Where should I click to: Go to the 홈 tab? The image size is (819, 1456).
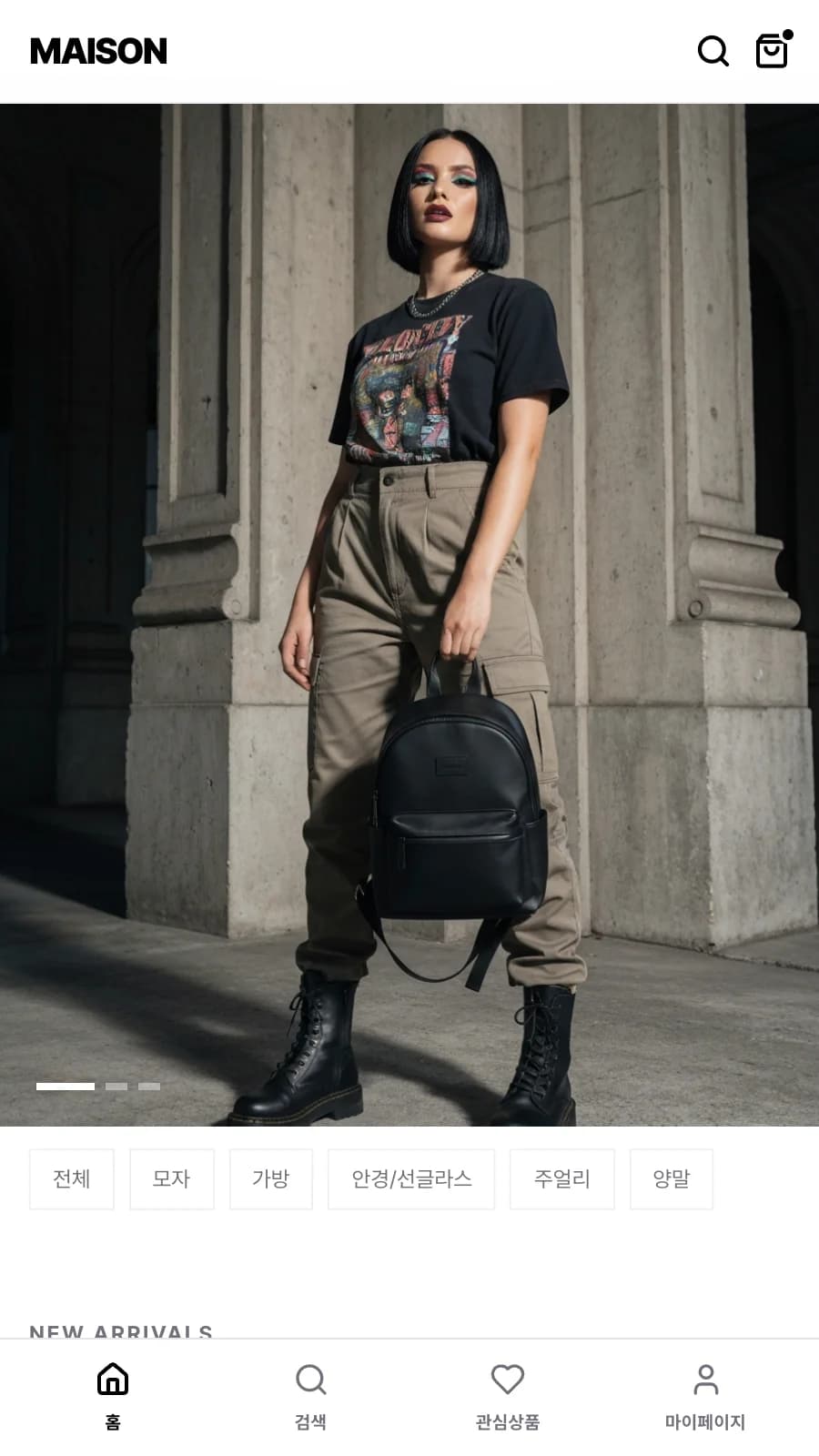point(113,1397)
